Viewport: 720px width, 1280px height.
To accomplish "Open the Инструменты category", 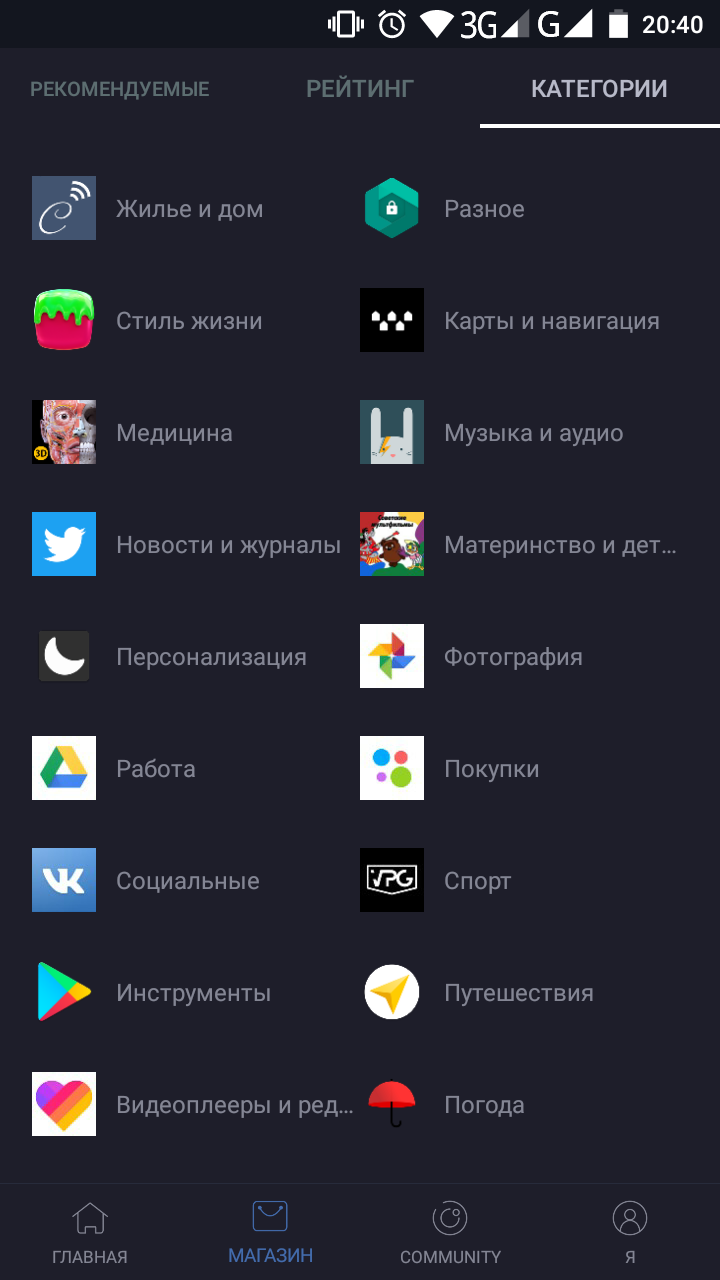I will click(x=193, y=993).
